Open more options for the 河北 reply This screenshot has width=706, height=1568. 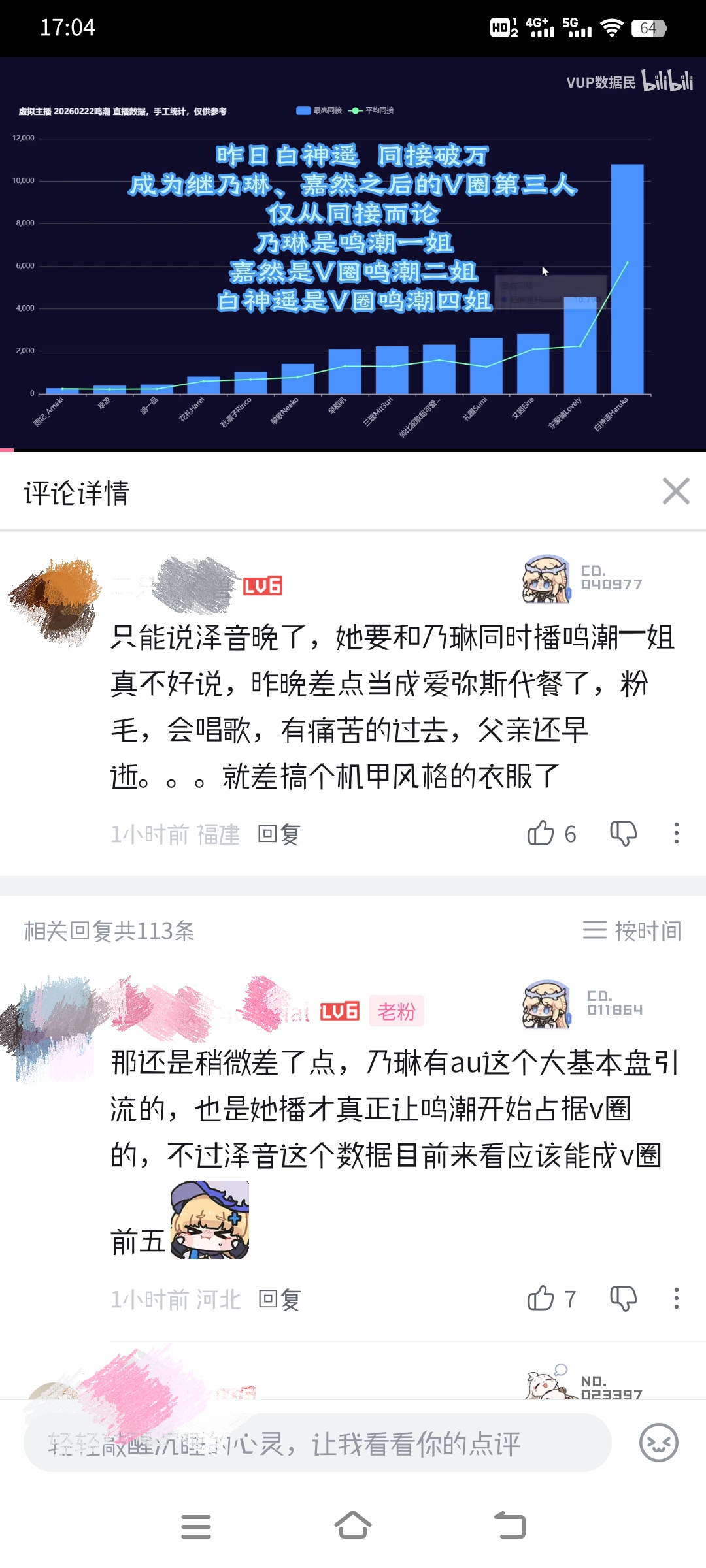click(x=677, y=1298)
